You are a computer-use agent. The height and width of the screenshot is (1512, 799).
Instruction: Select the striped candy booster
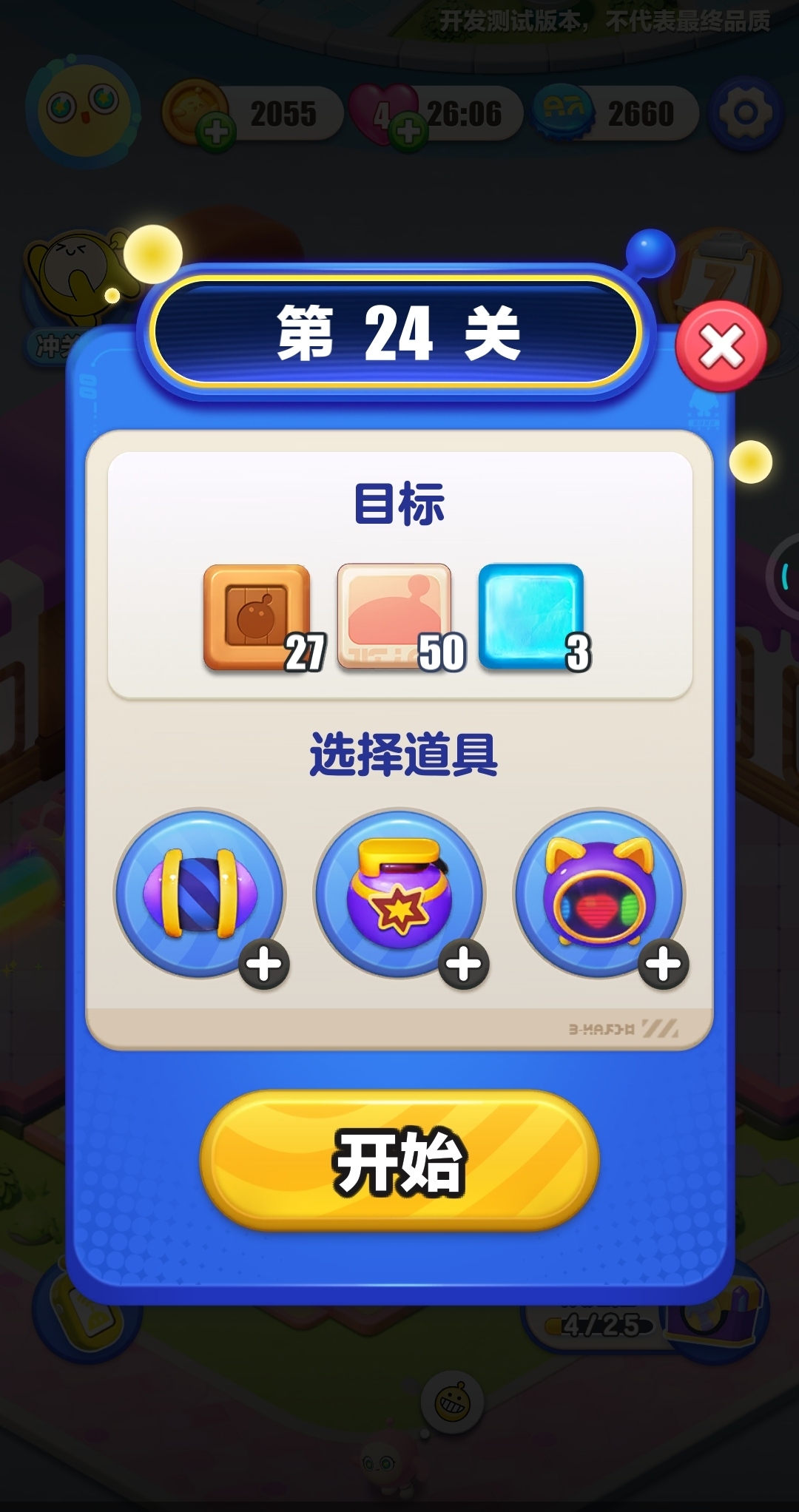(x=200, y=894)
